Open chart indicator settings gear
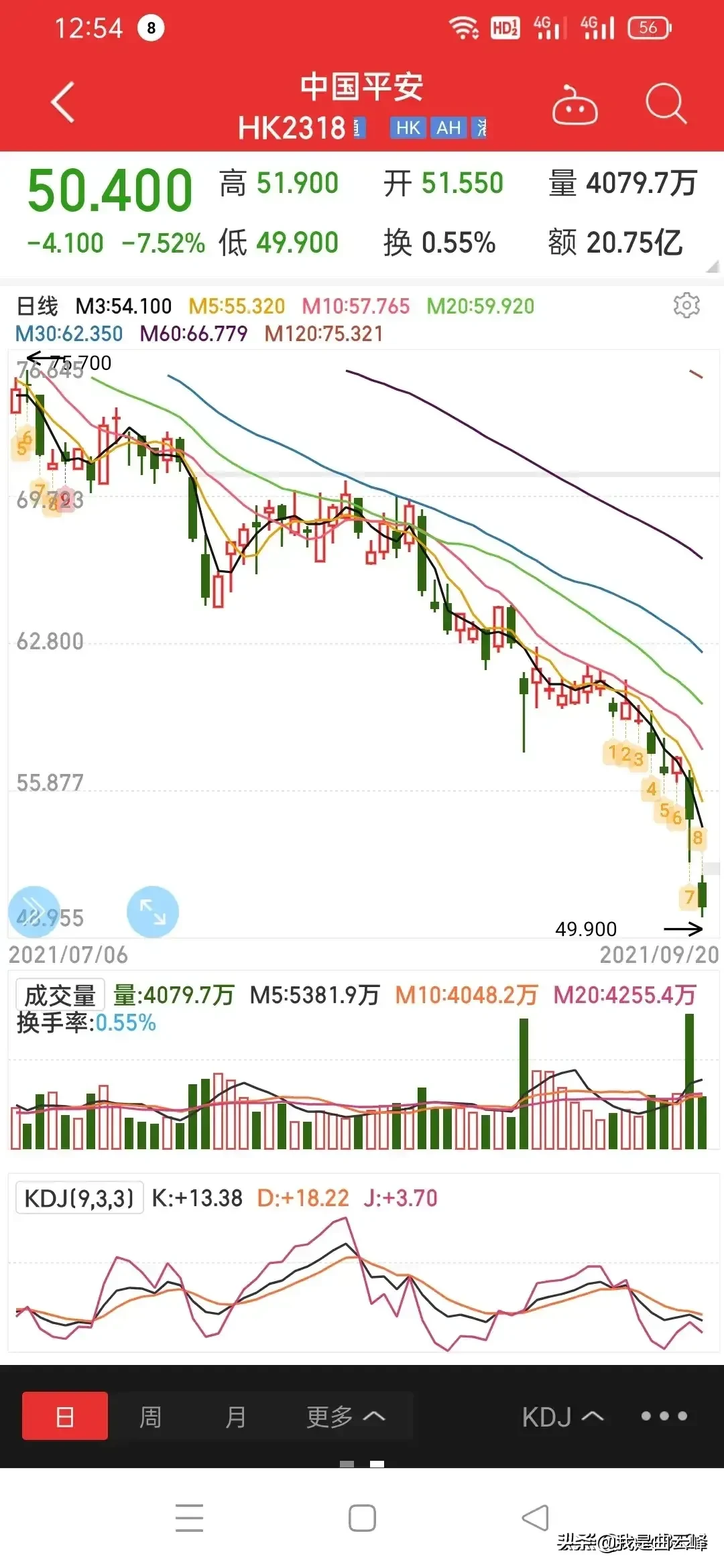Viewport: 724px width, 1568px height. (x=686, y=306)
